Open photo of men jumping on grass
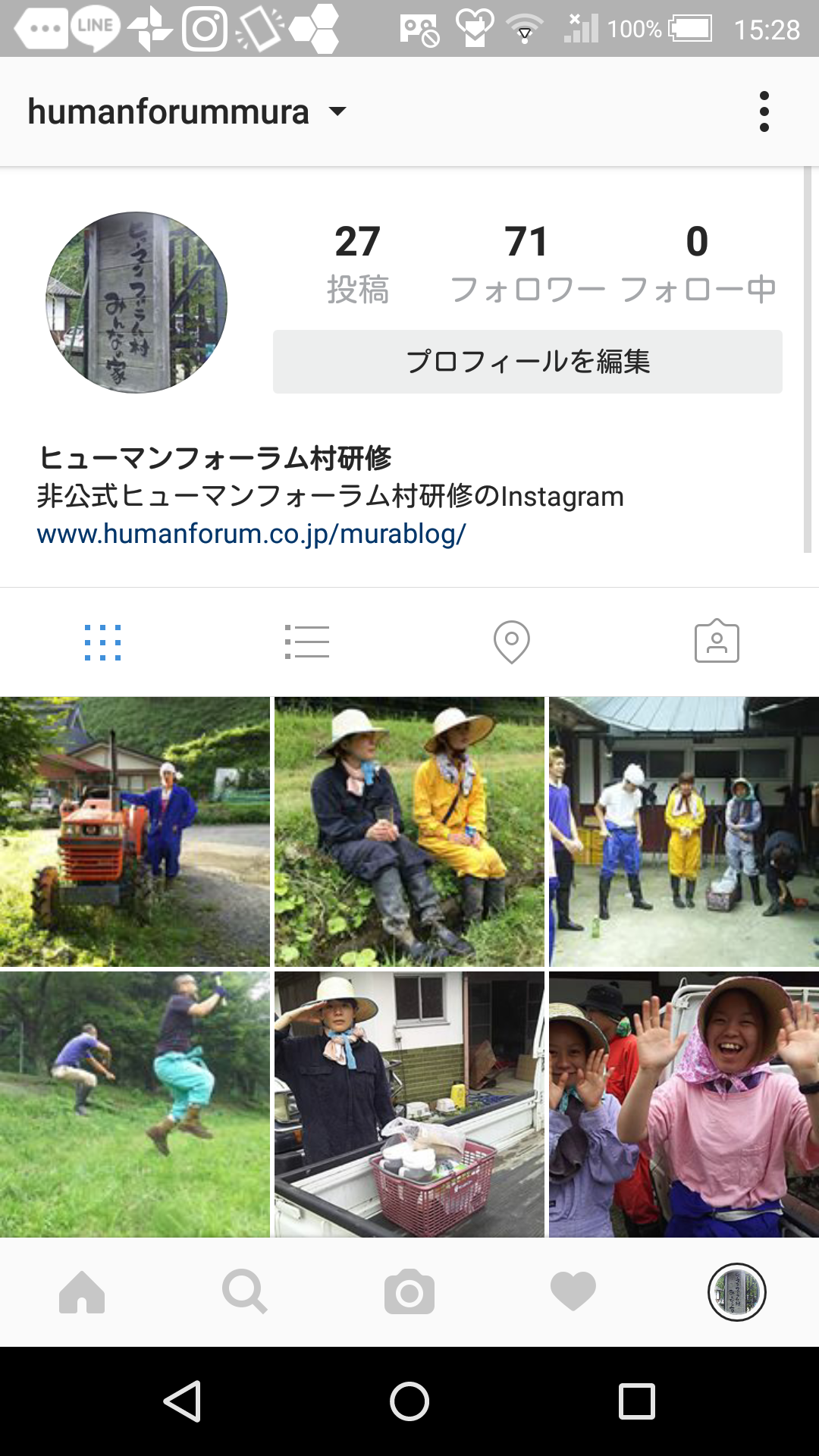Screen dimensions: 819x1456 click(135, 1104)
